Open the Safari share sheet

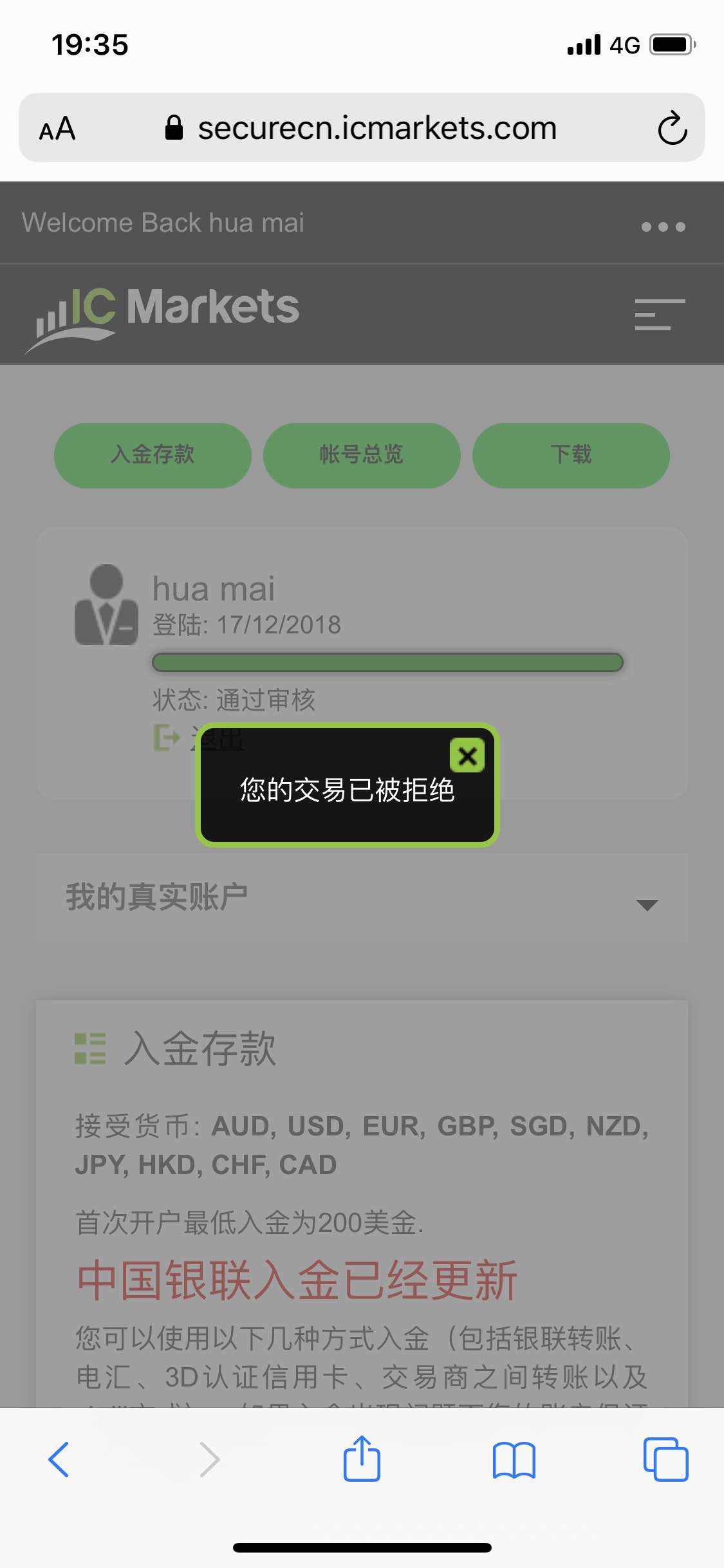[x=362, y=1459]
